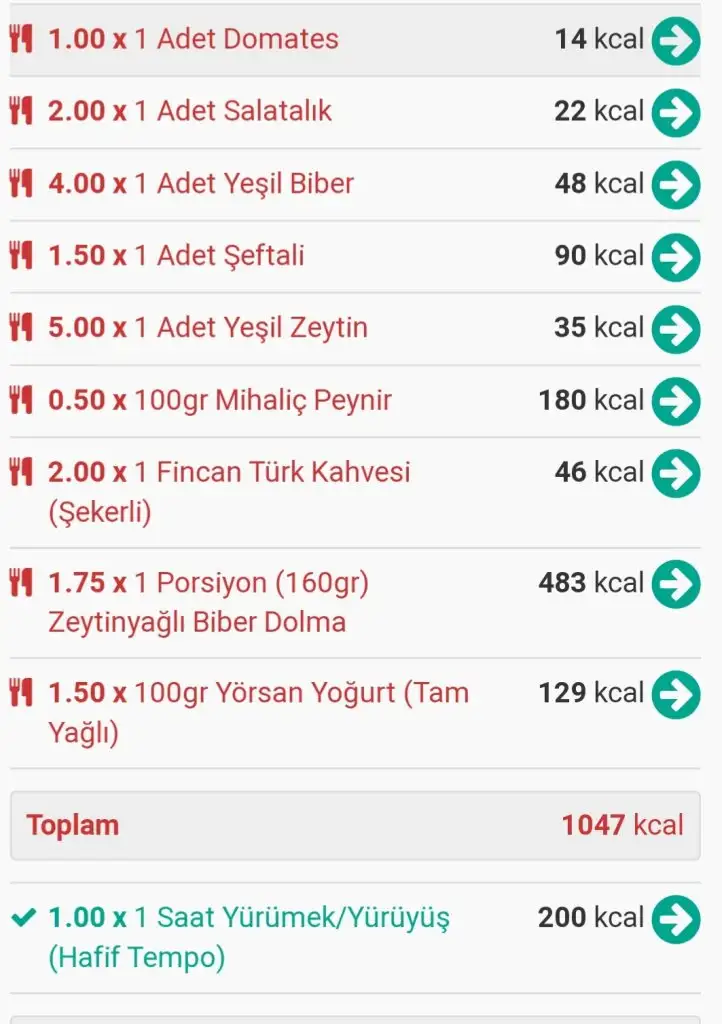Open the Yürümek/Yürüyüş exercise arrow

click(676, 919)
